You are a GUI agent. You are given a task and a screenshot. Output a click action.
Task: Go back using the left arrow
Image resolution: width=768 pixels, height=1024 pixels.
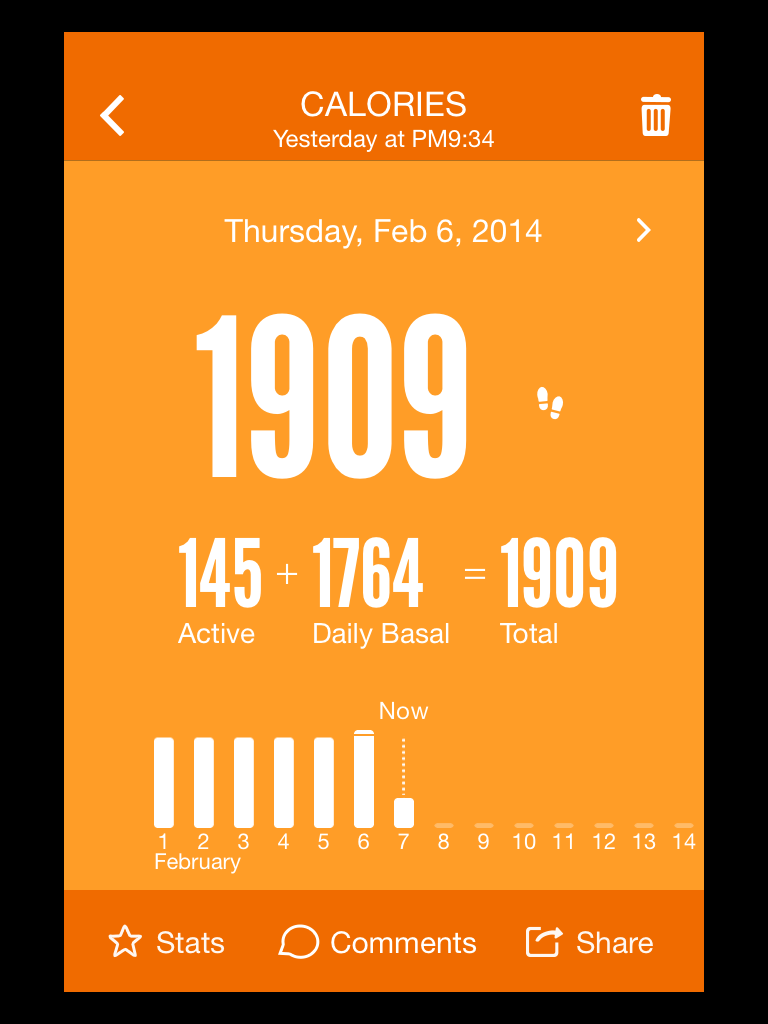click(113, 116)
